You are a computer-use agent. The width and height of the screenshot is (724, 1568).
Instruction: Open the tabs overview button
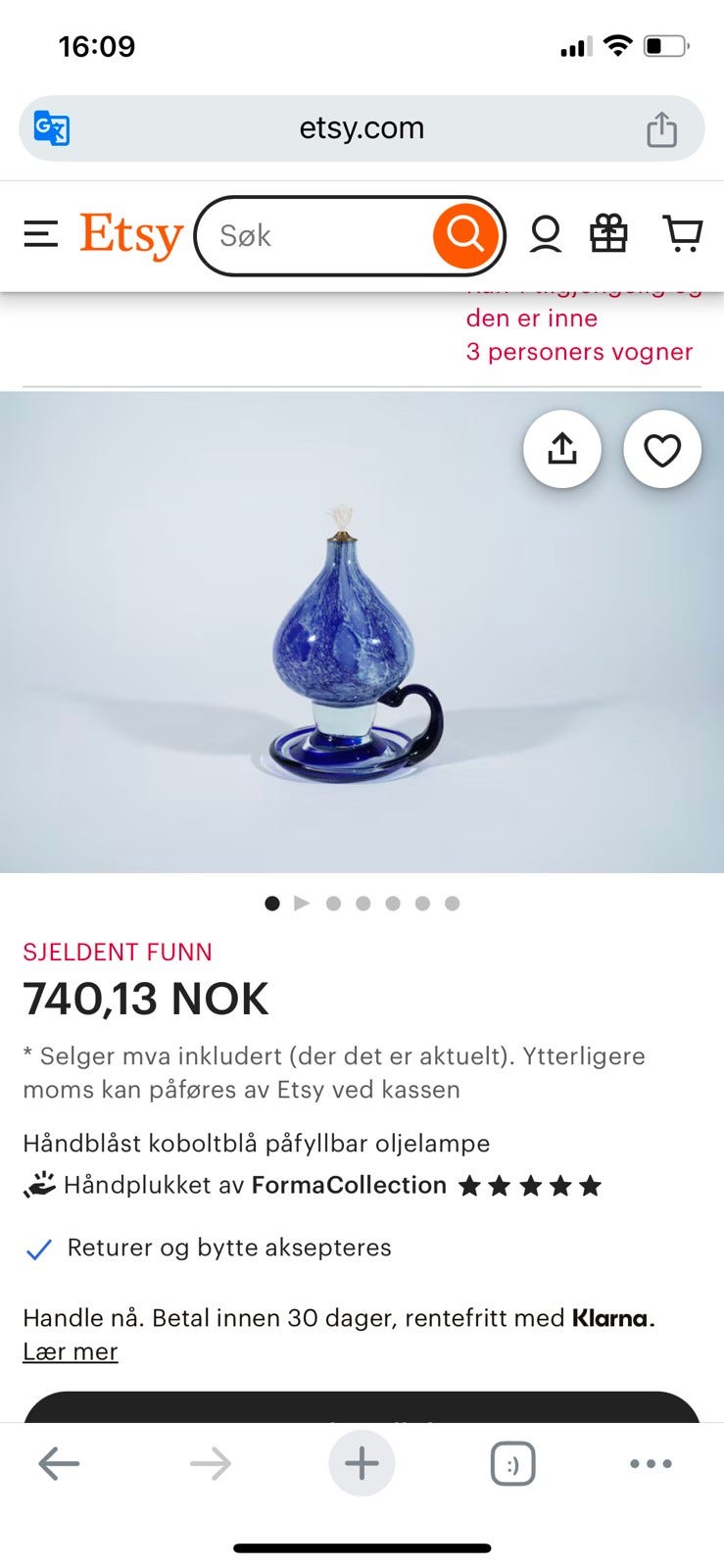pos(513,1463)
